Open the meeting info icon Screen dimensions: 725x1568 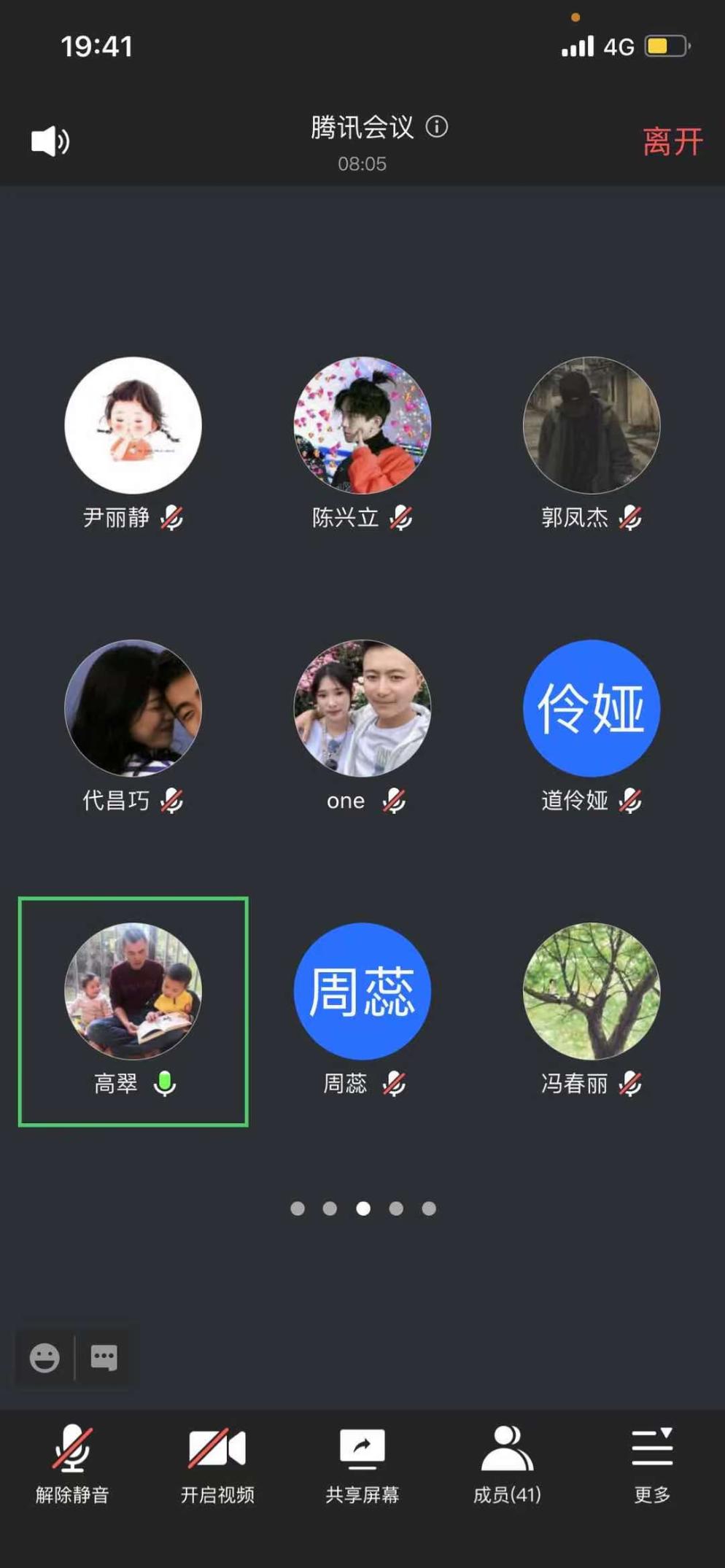(437, 127)
